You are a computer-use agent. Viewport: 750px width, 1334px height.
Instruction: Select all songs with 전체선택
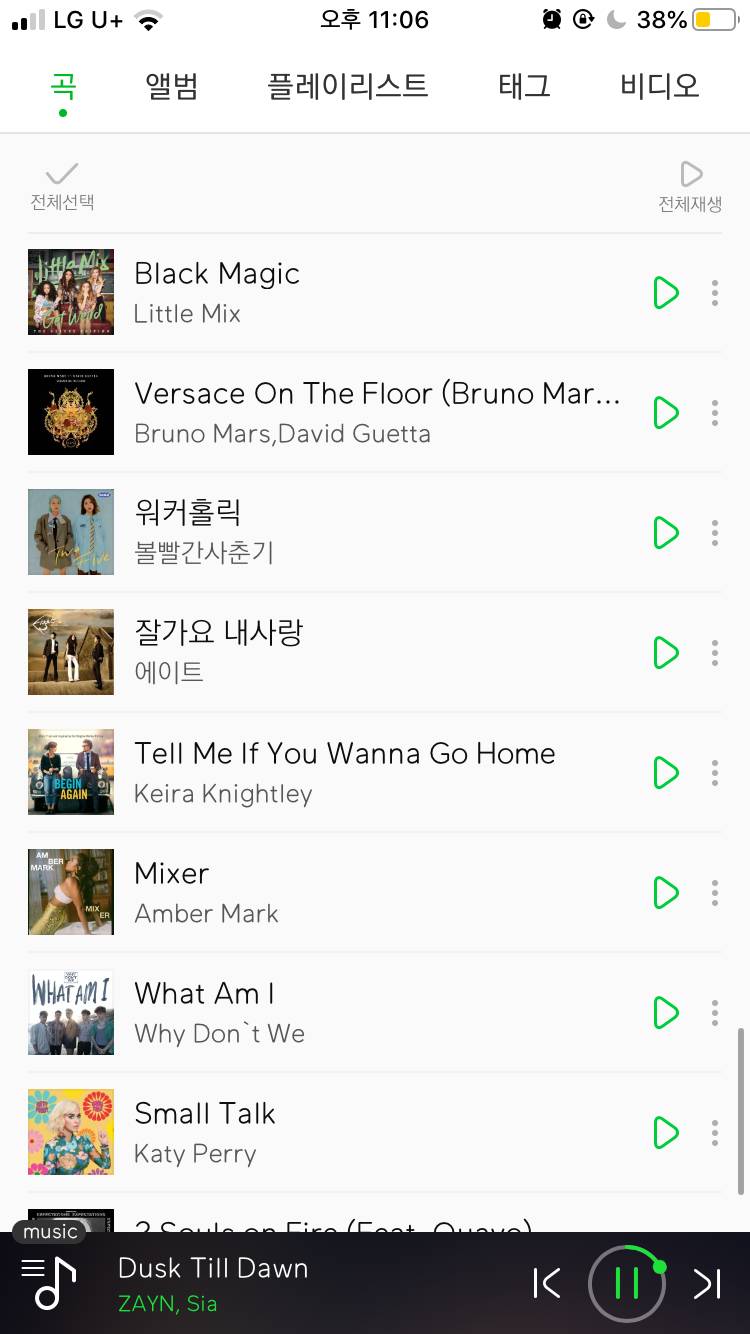[x=62, y=185]
